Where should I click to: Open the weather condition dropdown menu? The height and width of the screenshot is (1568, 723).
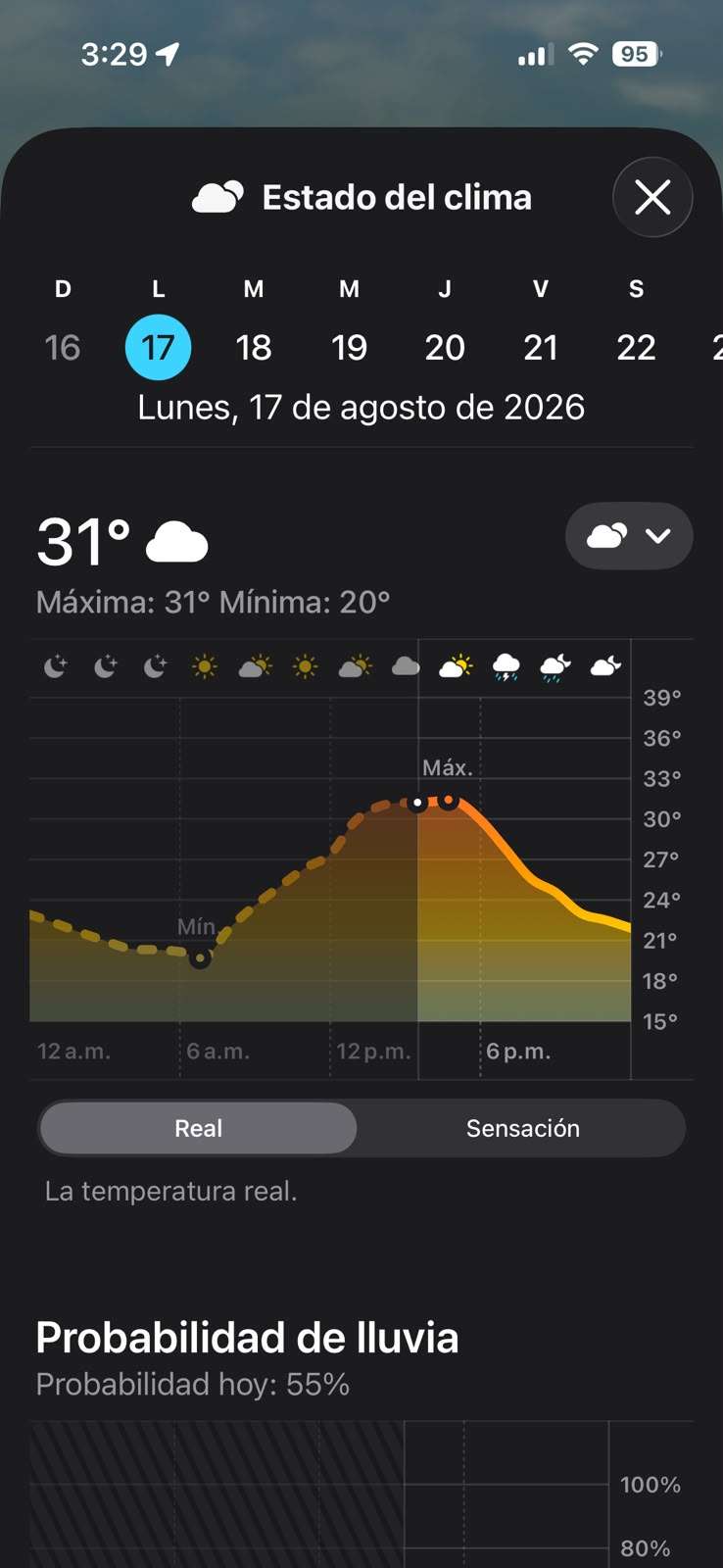[x=629, y=536]
